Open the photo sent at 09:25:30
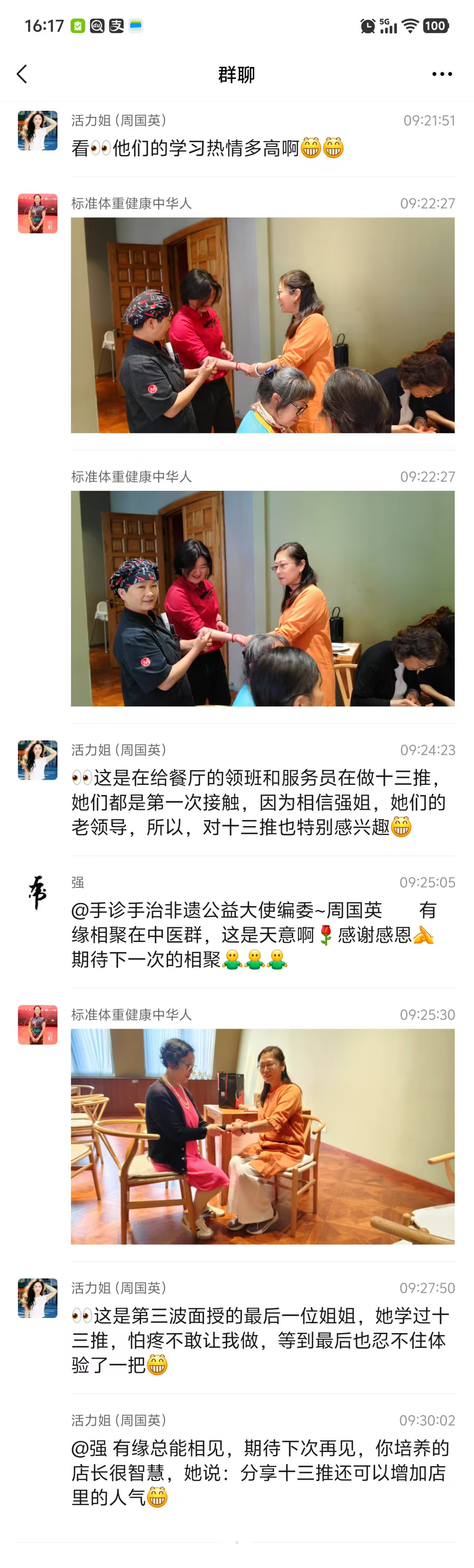 [262, 1136]
